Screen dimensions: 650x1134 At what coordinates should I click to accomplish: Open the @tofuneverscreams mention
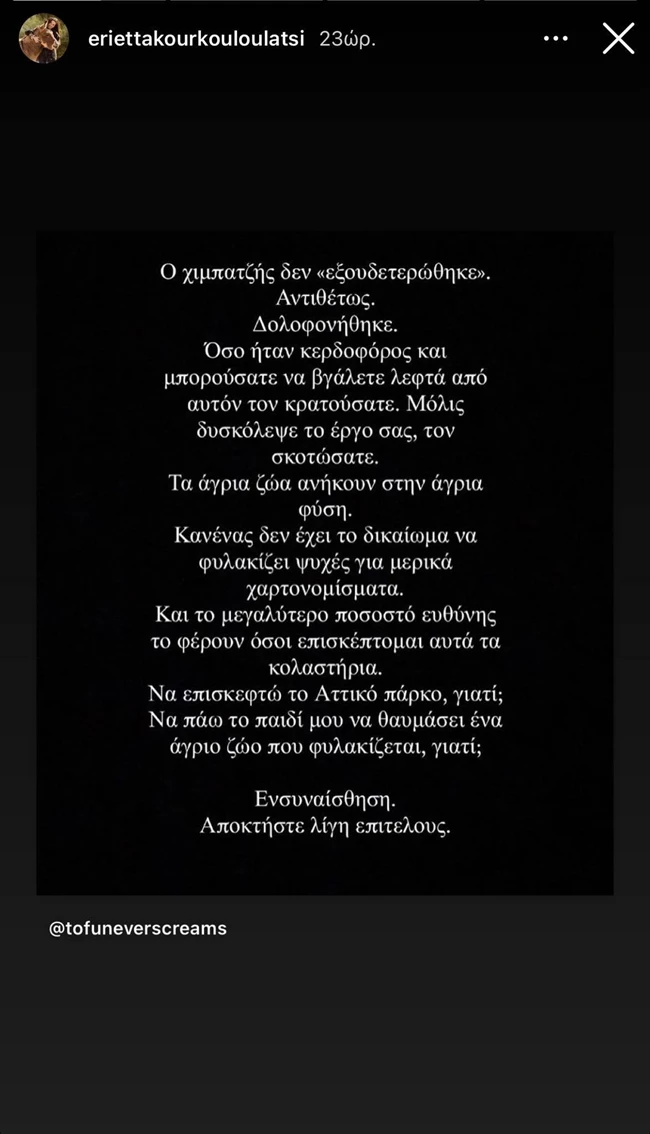click(138, 928)
